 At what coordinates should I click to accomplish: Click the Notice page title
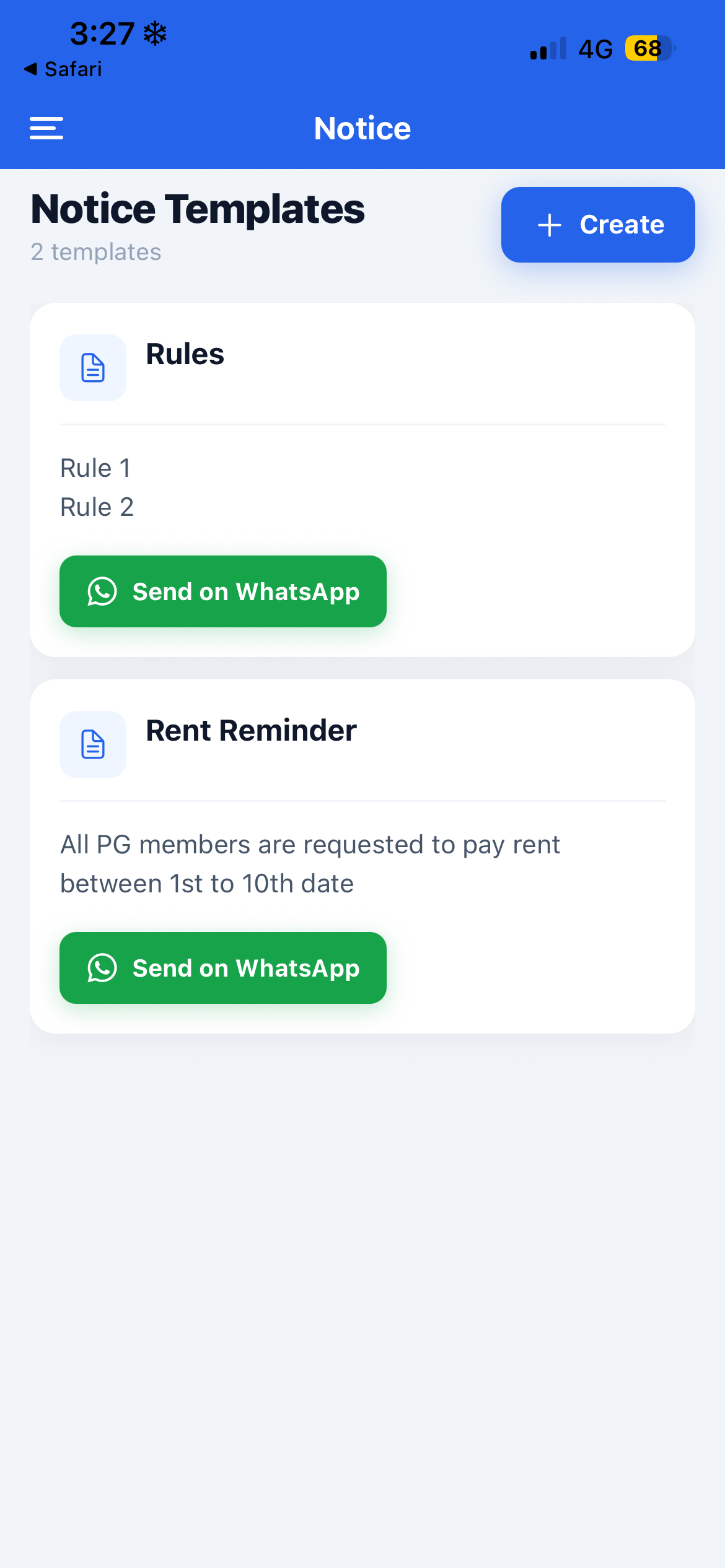[x=362, y=128]
